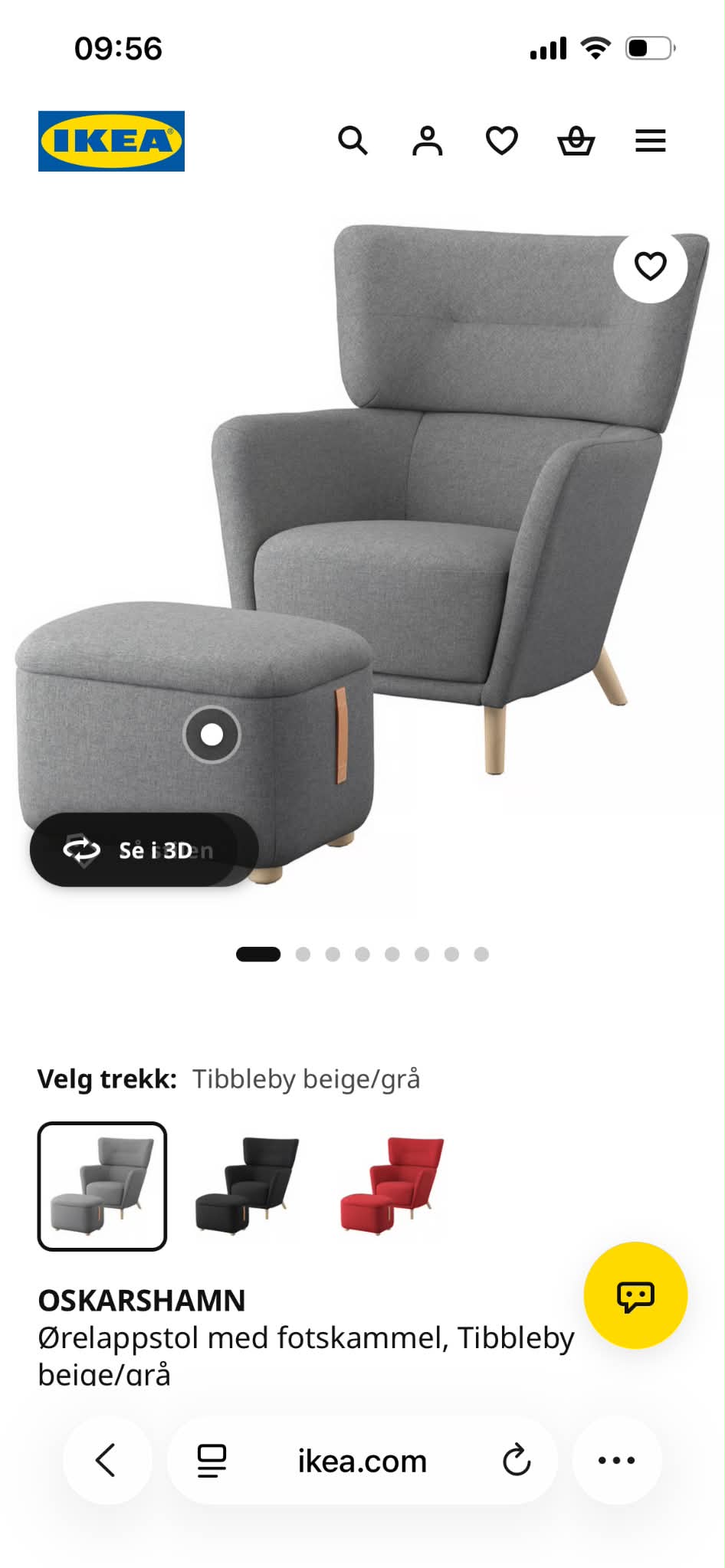
Task: Reload the ikea.com page
Action: 517,1460
